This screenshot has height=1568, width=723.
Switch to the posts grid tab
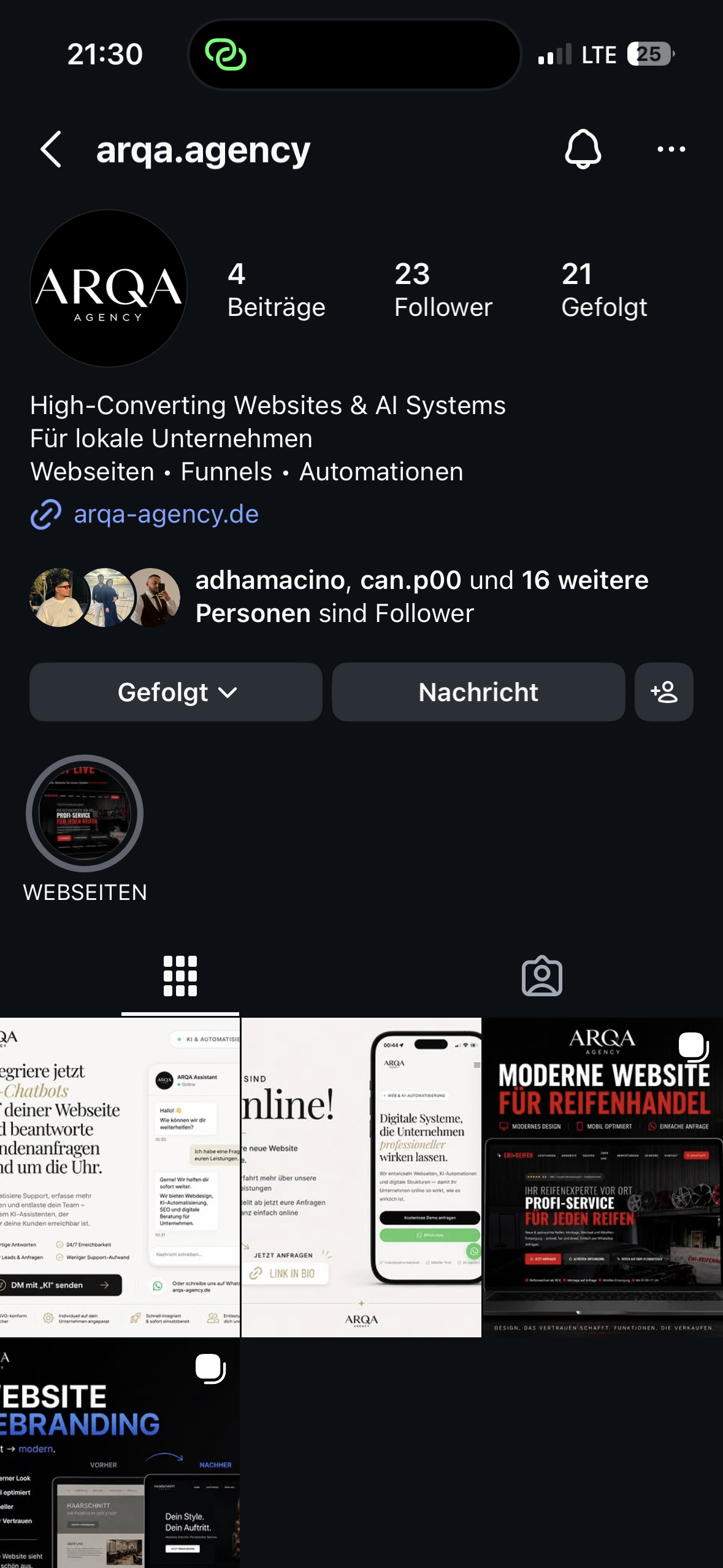(x=180, y=977)
